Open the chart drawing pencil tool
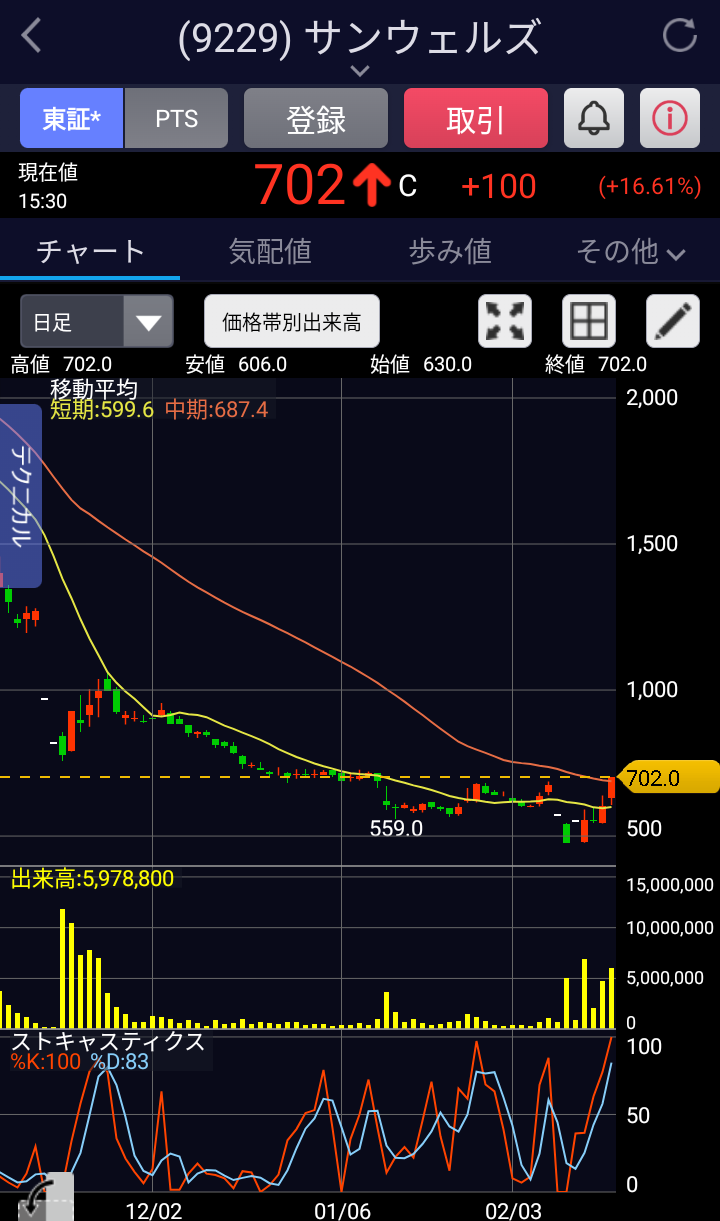720x1221 pixels. pyautogui.click(x=673, y=322)
